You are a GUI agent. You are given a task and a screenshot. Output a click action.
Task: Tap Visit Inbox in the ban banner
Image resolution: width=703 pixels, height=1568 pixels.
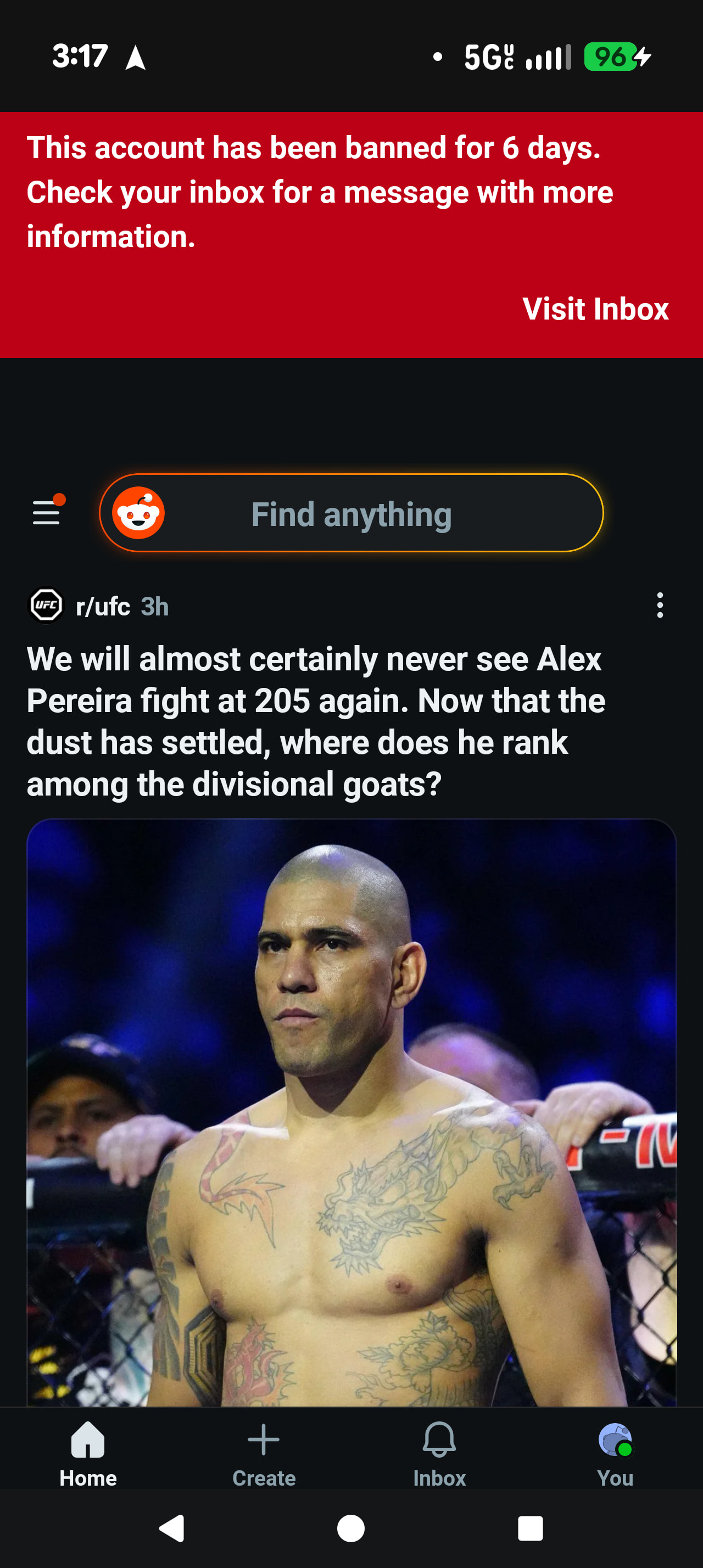point(595,309)
